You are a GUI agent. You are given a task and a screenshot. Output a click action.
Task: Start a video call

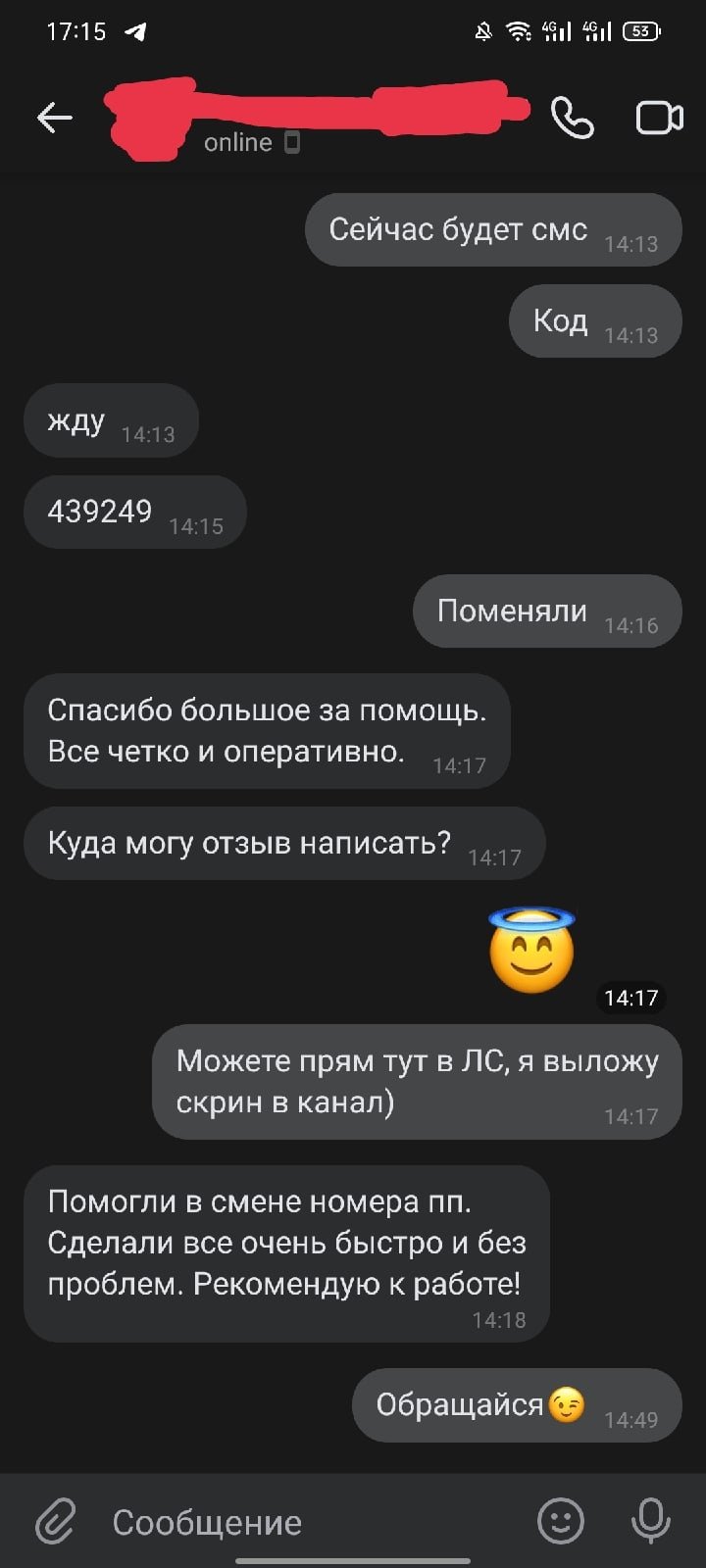(x=659, y=119)
